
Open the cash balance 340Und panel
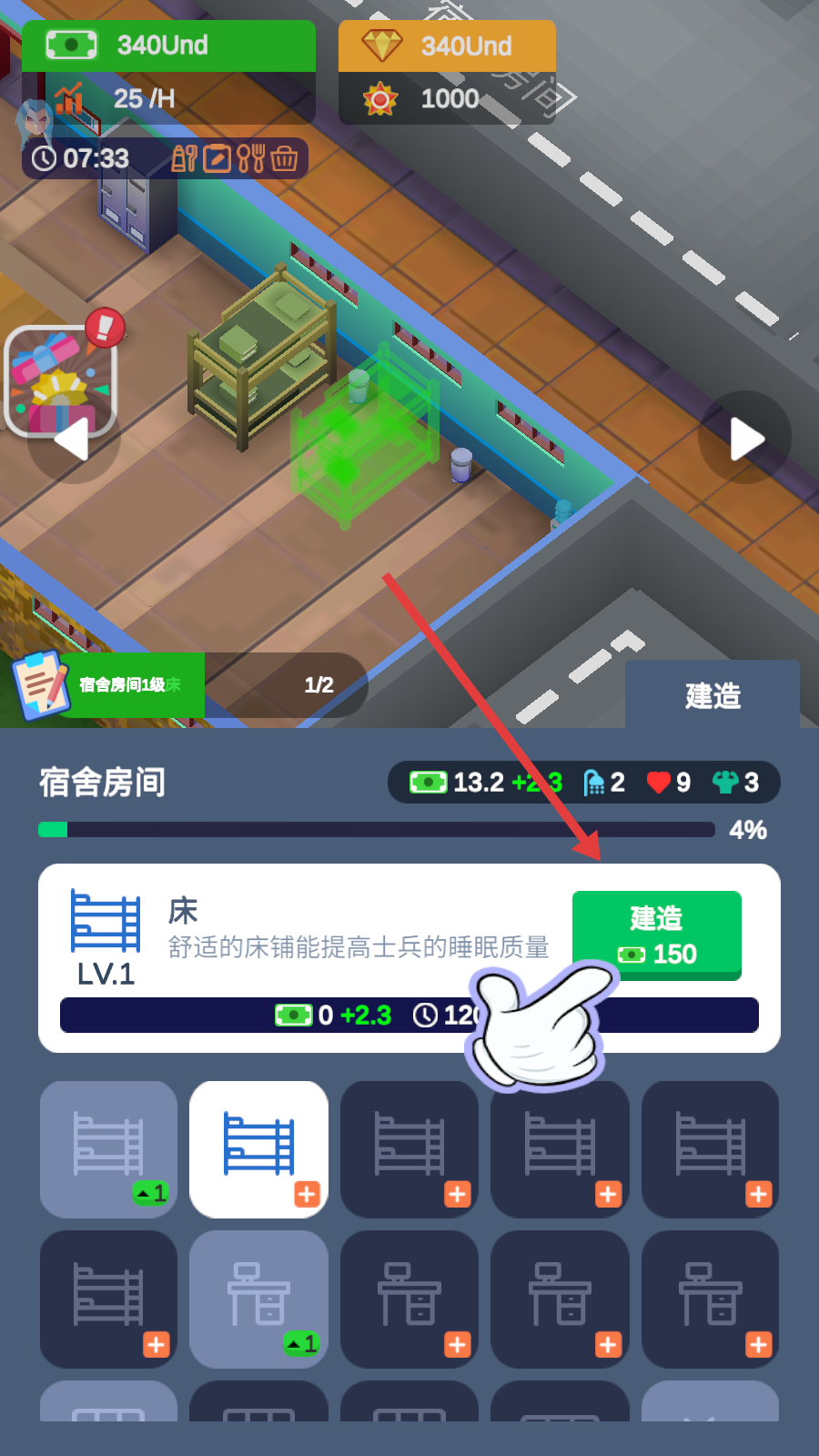click(x=168, y=45)
